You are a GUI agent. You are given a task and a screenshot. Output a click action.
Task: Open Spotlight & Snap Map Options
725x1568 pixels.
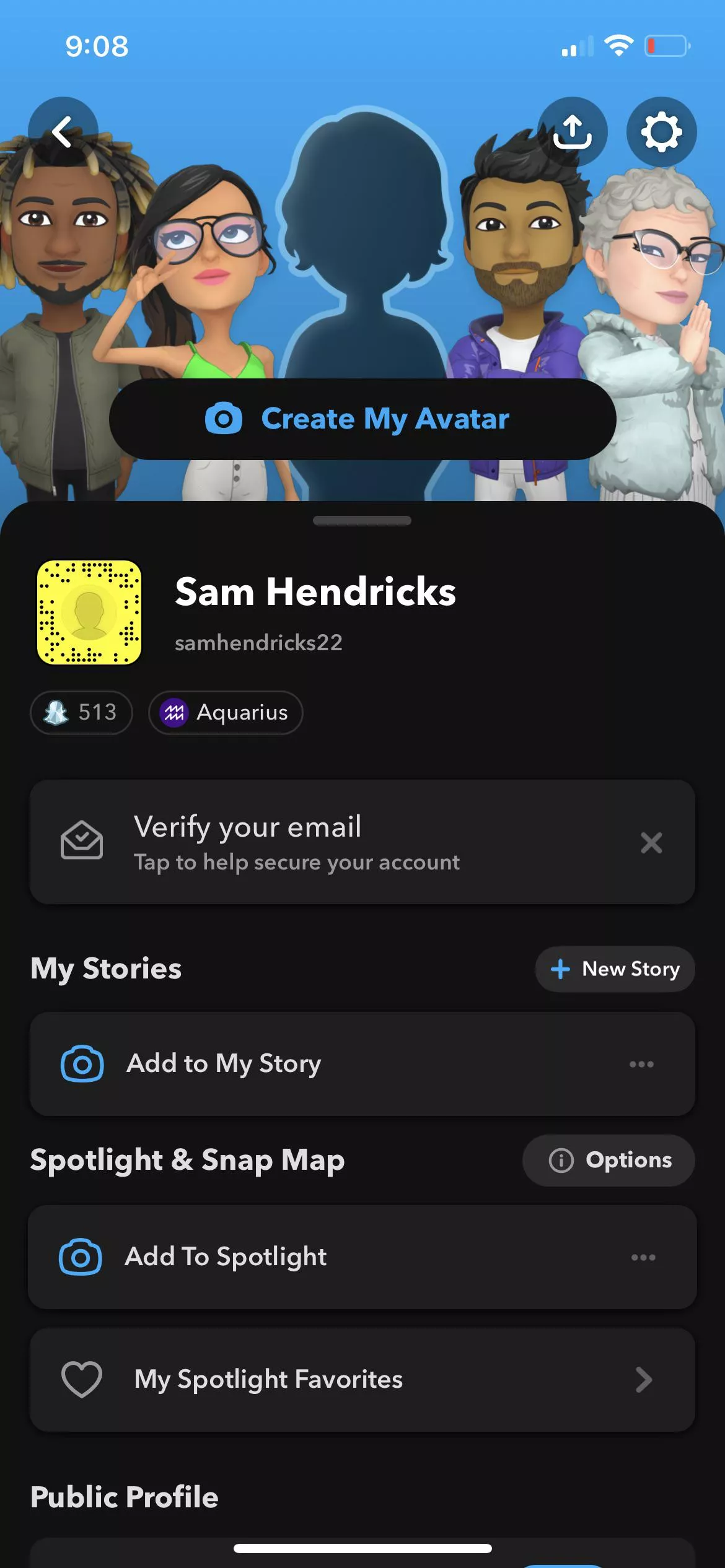(608, 1160)
